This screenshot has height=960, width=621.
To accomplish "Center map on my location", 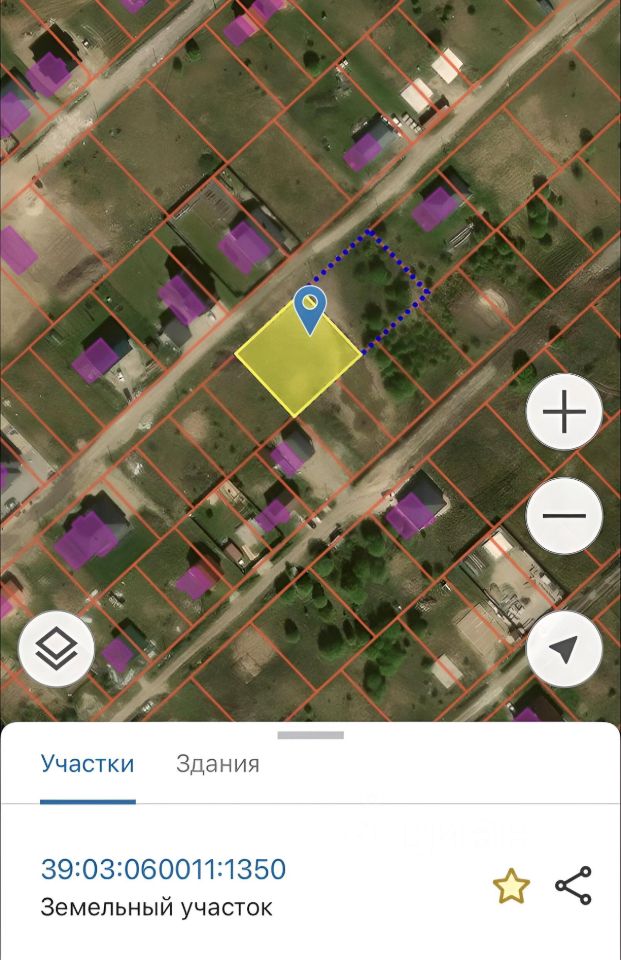I will [x=564, y=649].
